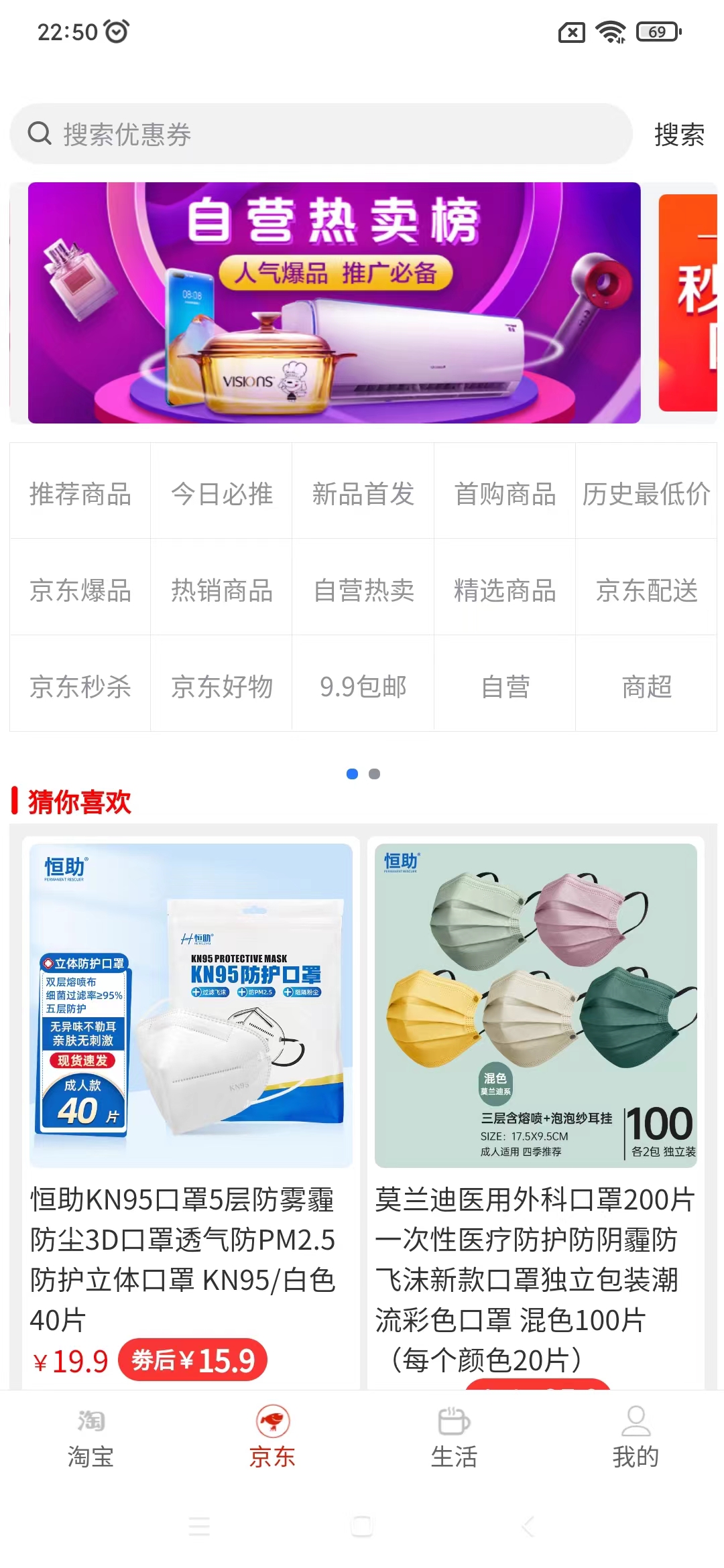Choose the 商超 category
The image size is (724, 1568).
coord(646,687)
